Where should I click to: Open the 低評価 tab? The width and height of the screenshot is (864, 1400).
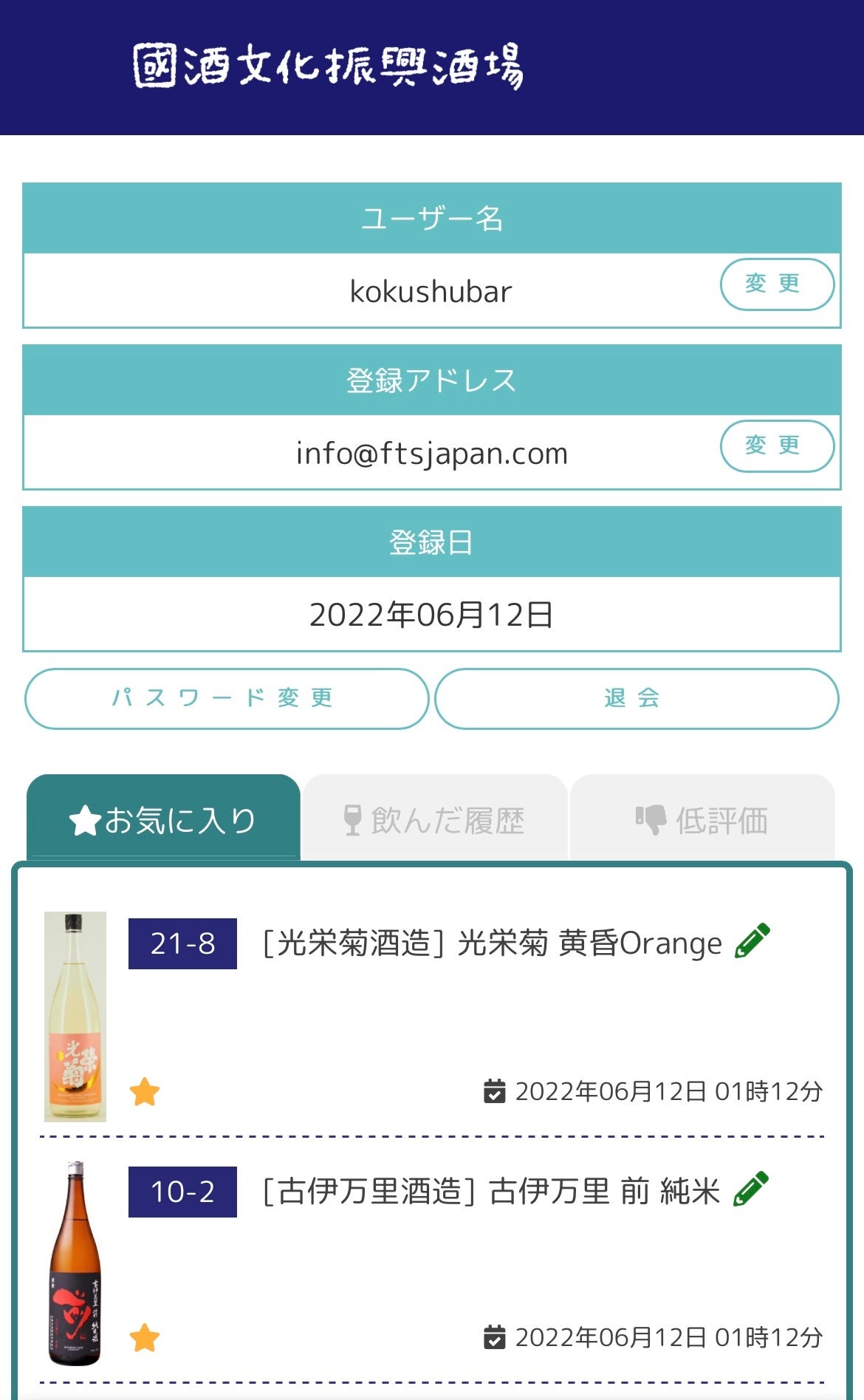pyautogui.click(x=703, y=818)
